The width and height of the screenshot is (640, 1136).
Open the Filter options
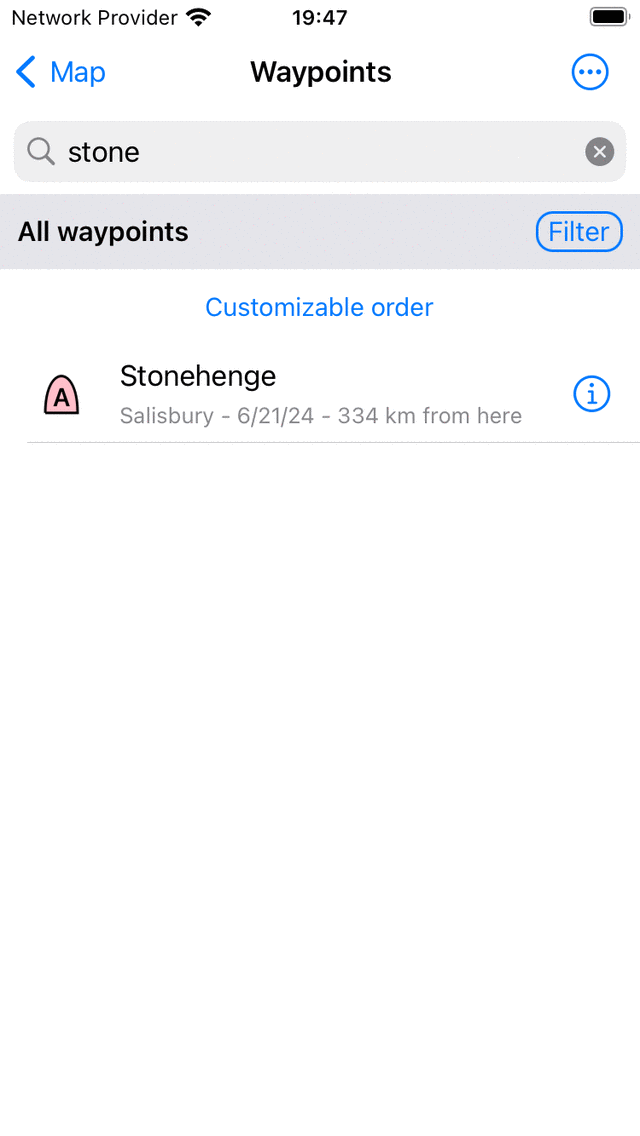coord(579,232)
